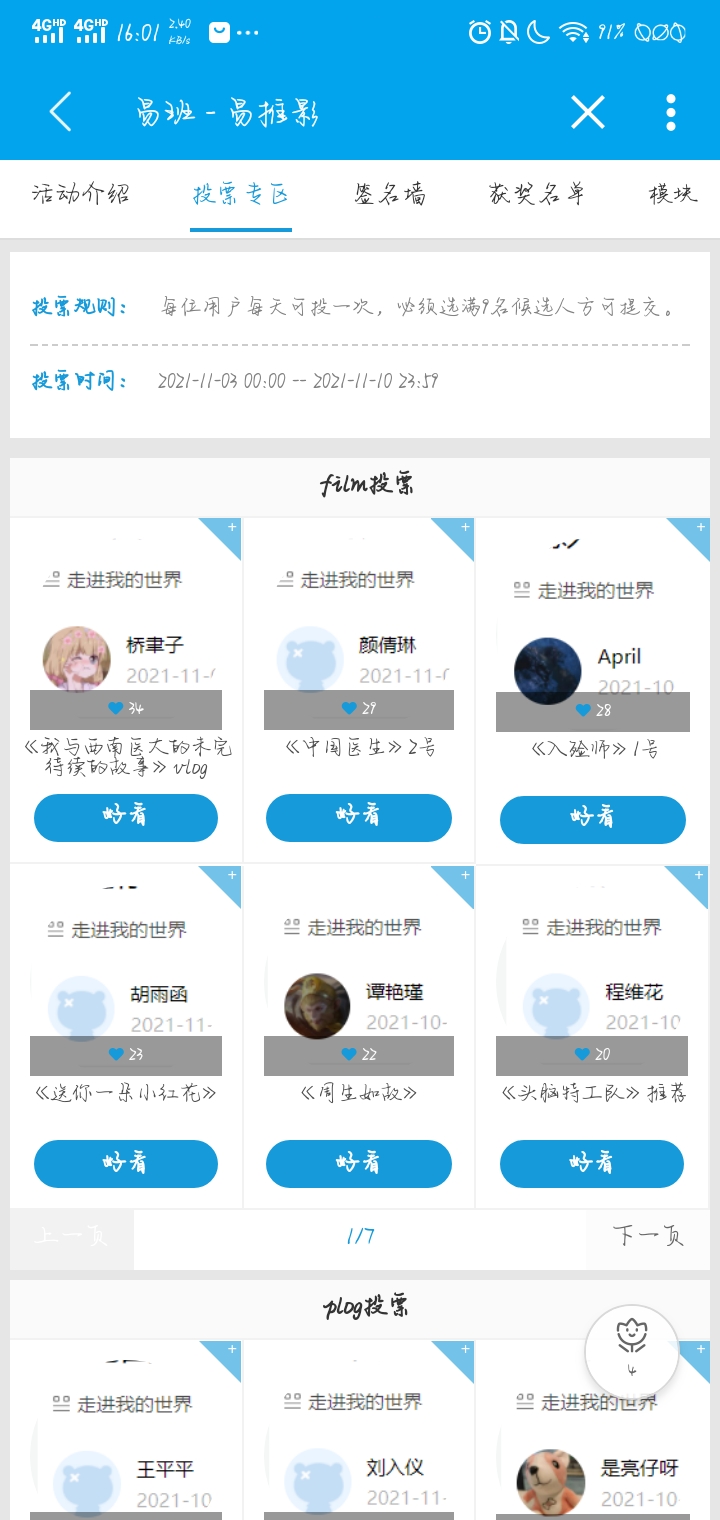Go to the previous film page
Image resolution: width=720 pixels, height=1520 pixels.
[x=71, y=1237]
